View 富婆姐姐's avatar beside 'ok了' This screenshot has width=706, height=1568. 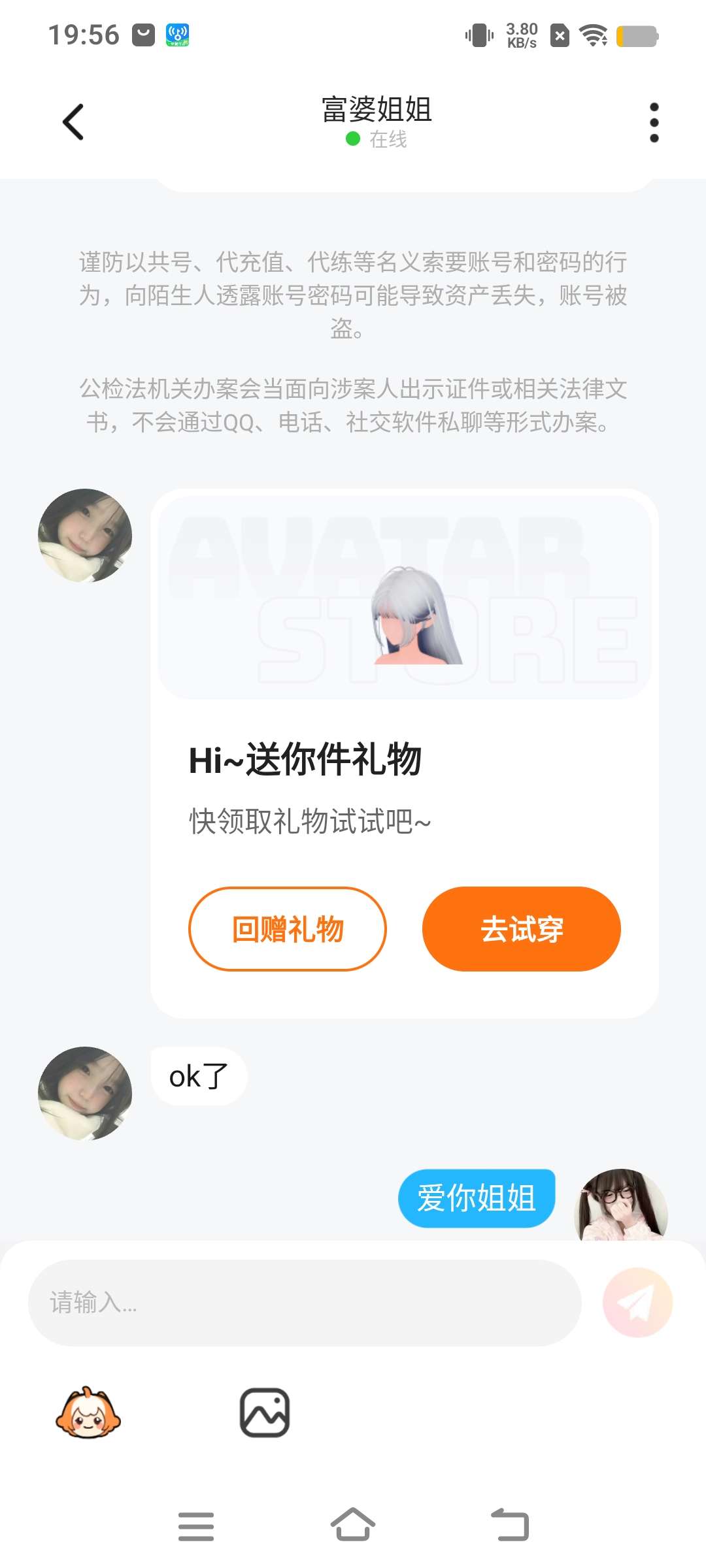(x=85, y=1093)
